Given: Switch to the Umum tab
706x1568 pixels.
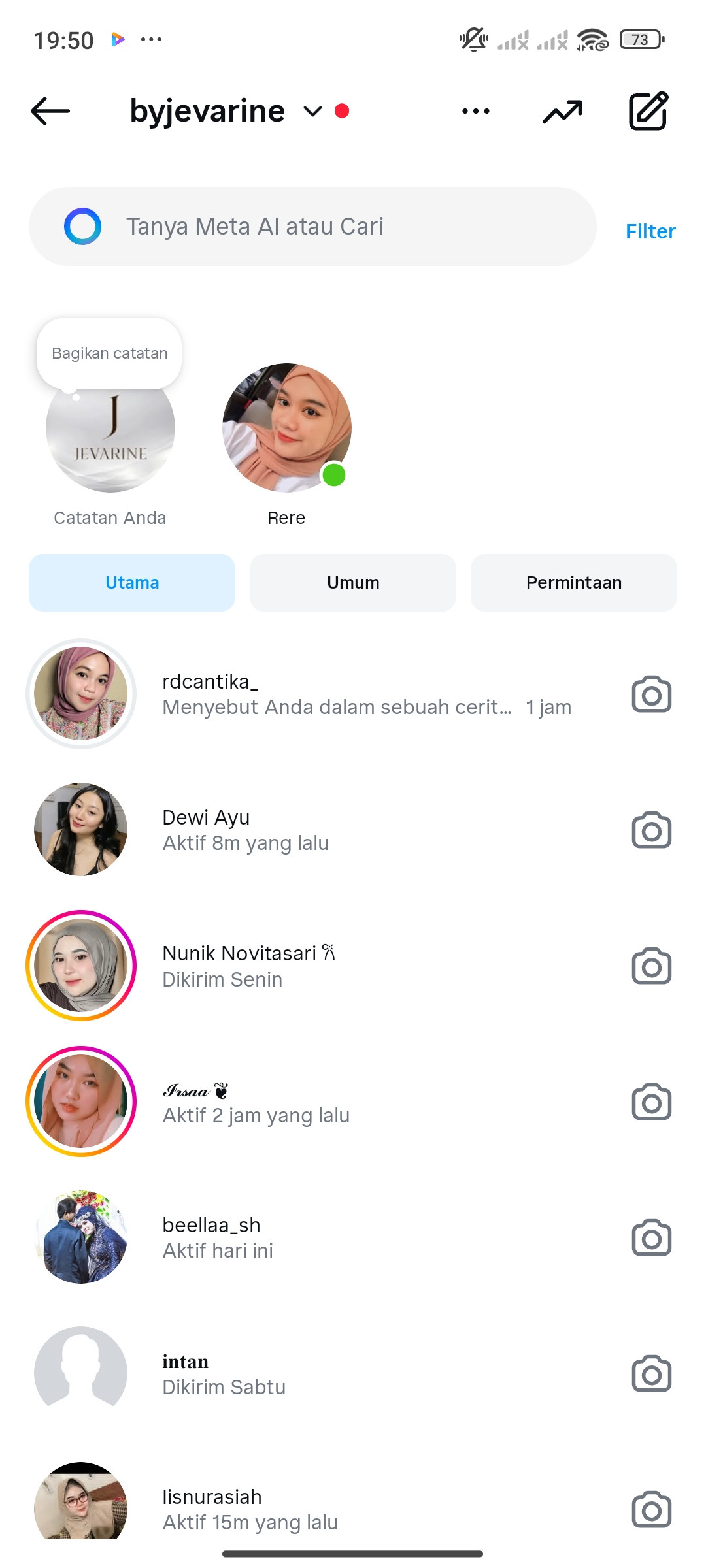Looking at the screenshot, I should 353,583.
